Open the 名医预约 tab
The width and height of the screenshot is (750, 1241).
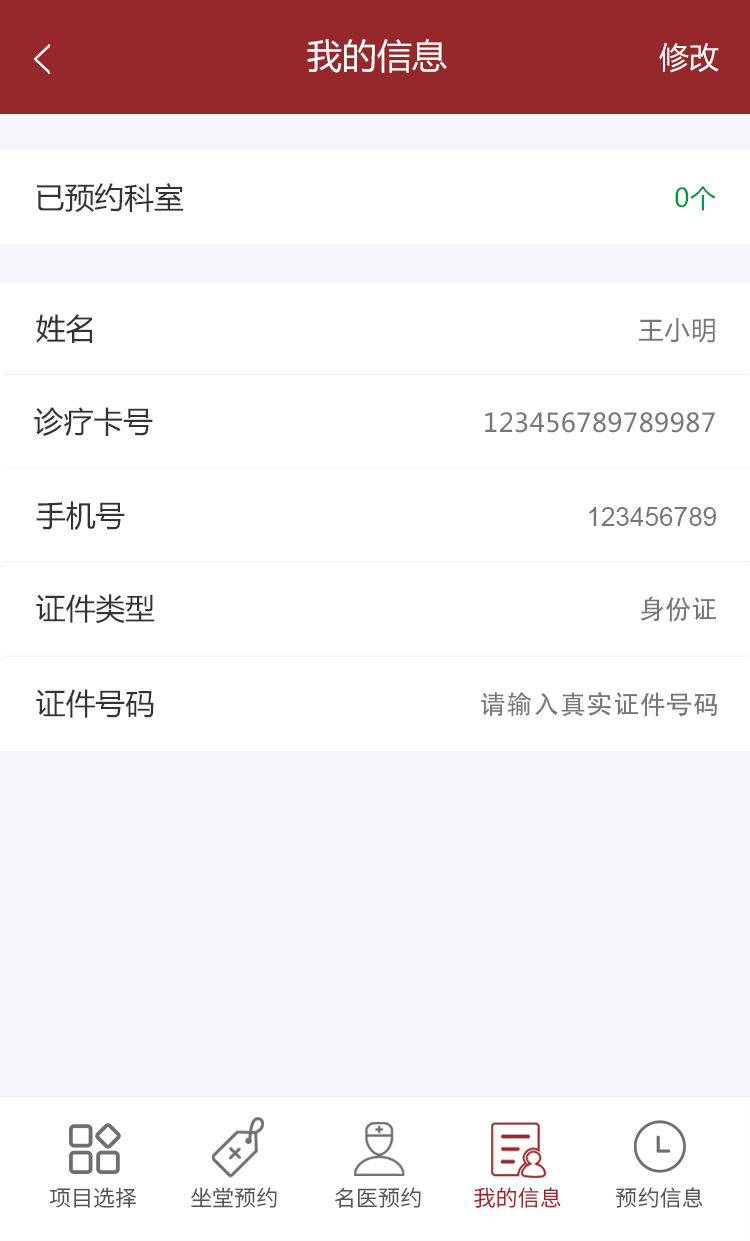pyautogui.click(x=377, y=1164)
